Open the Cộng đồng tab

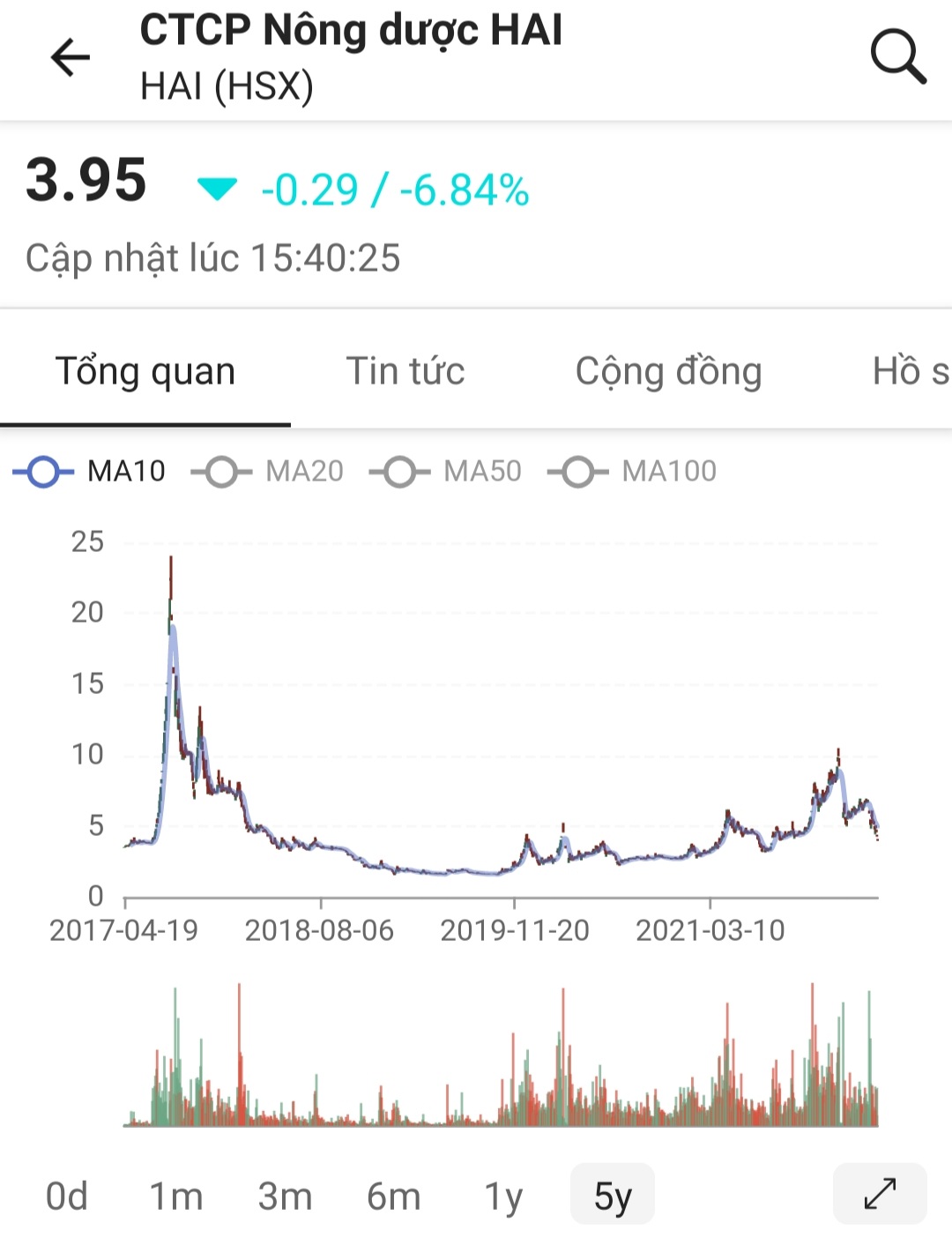click(x=668, y=371)
